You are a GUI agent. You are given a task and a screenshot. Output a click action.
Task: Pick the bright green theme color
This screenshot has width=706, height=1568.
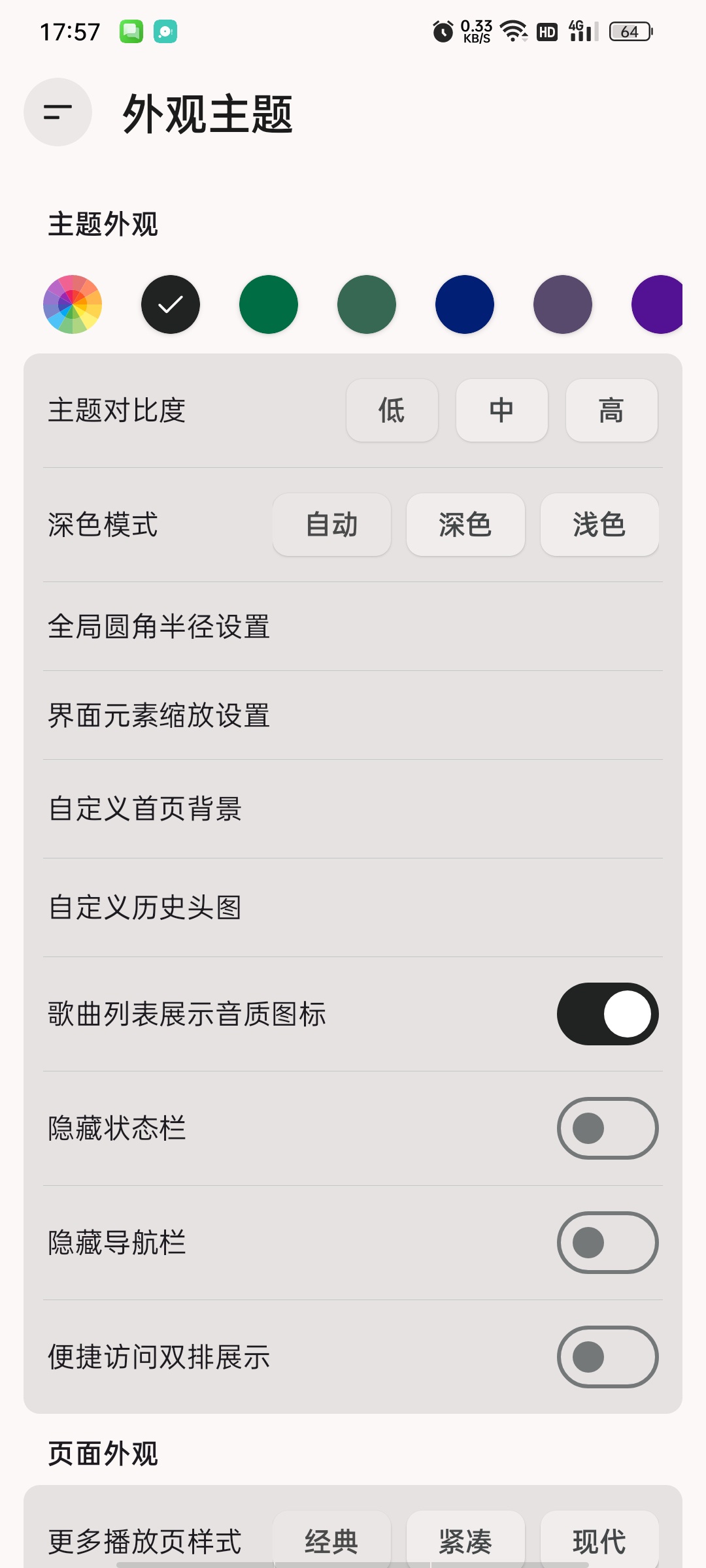pyautogui.click(x=269, y=304)
